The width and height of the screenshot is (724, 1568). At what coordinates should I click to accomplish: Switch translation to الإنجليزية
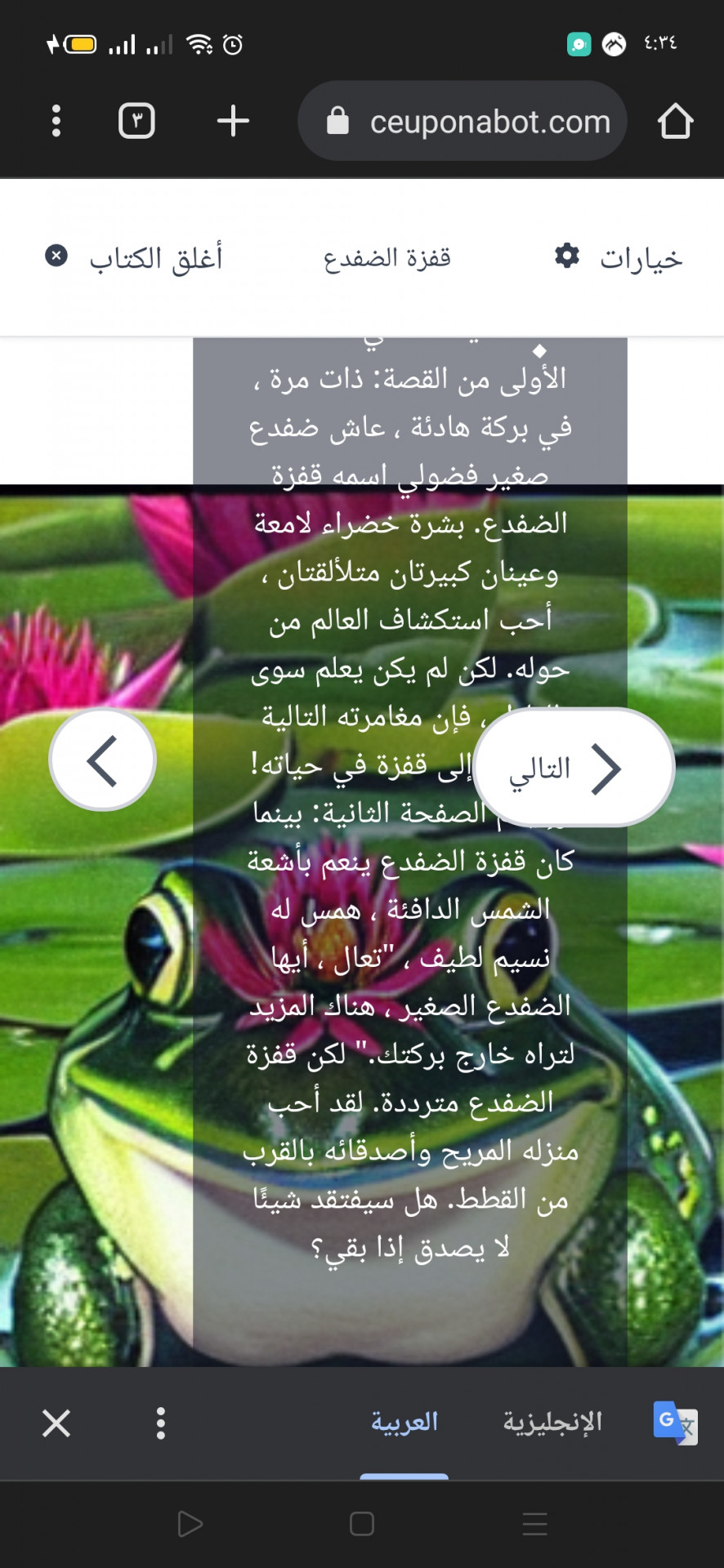552,1423
